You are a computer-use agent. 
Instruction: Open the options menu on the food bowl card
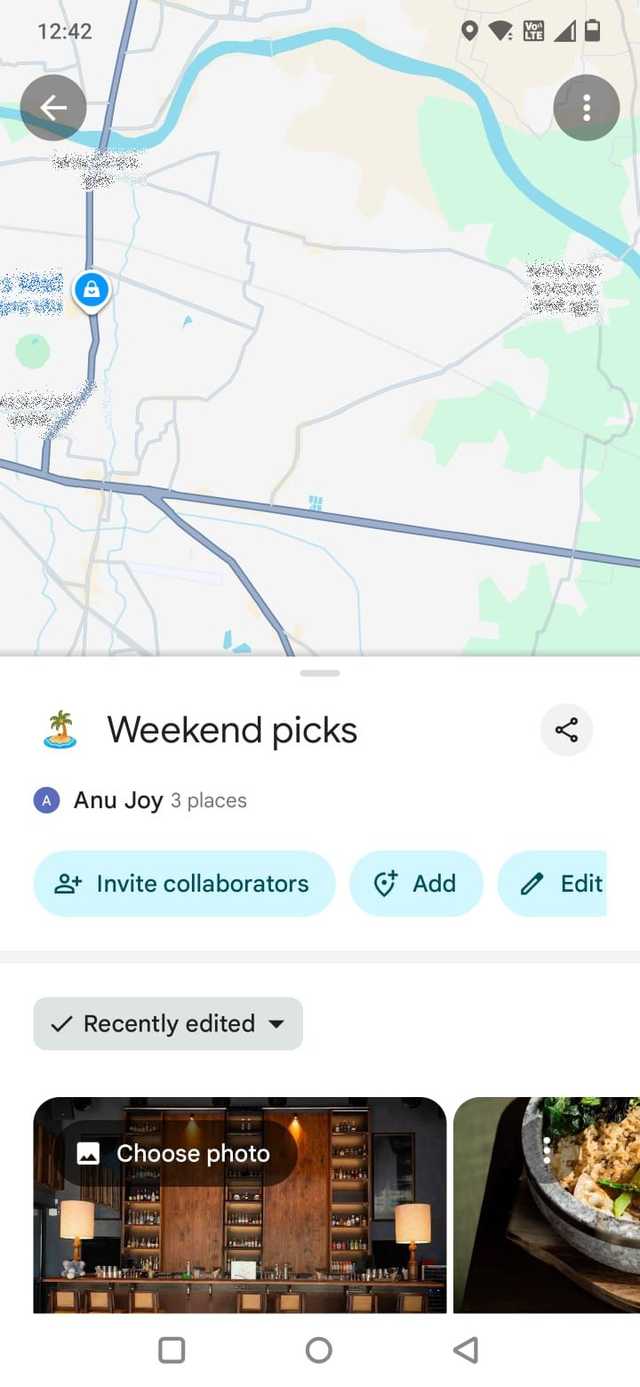tap(547, 1152)
